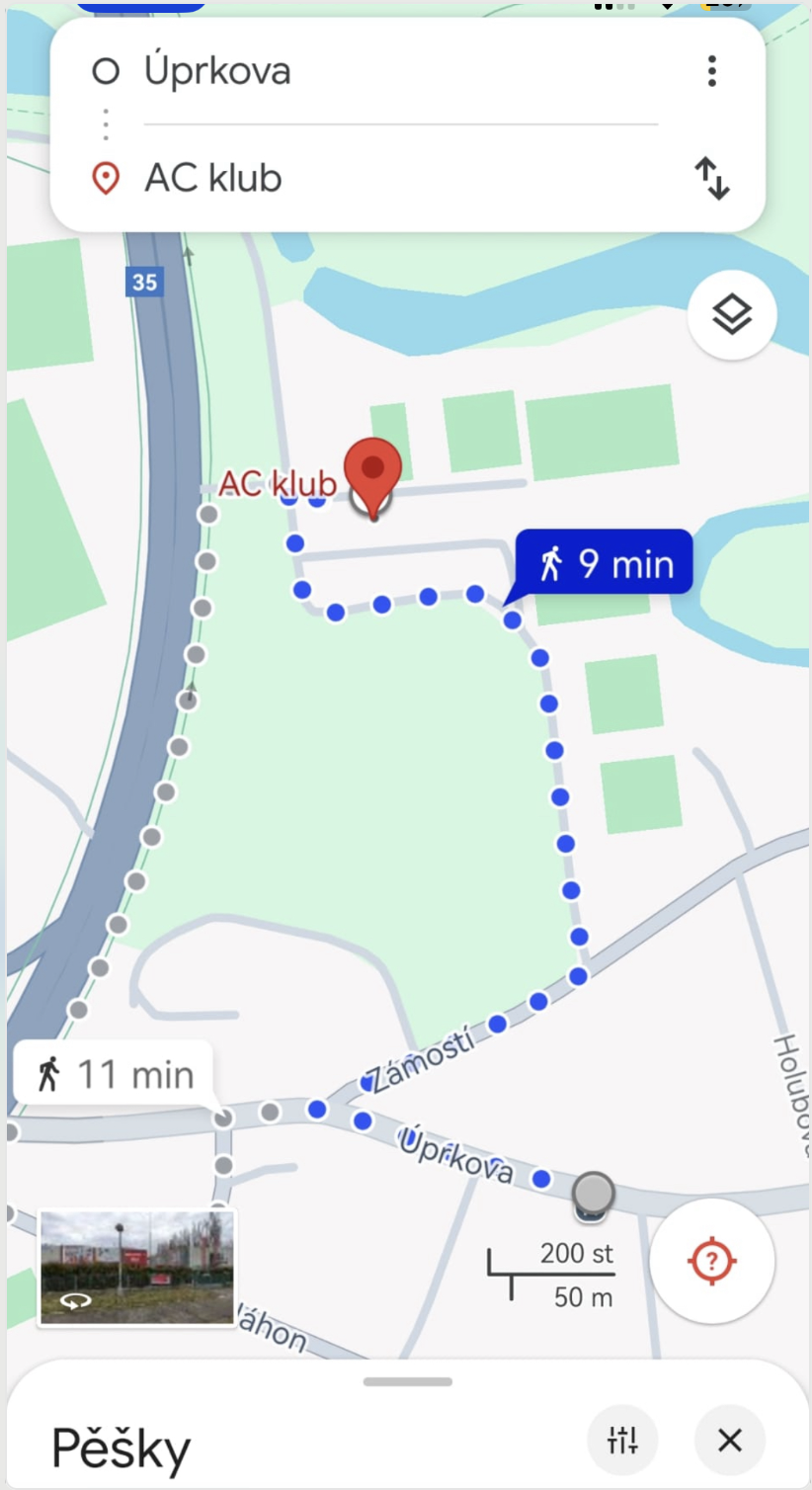Tap the AC klub destination pin
This screenshot has width=812, height=1490.
coord(372,470)
